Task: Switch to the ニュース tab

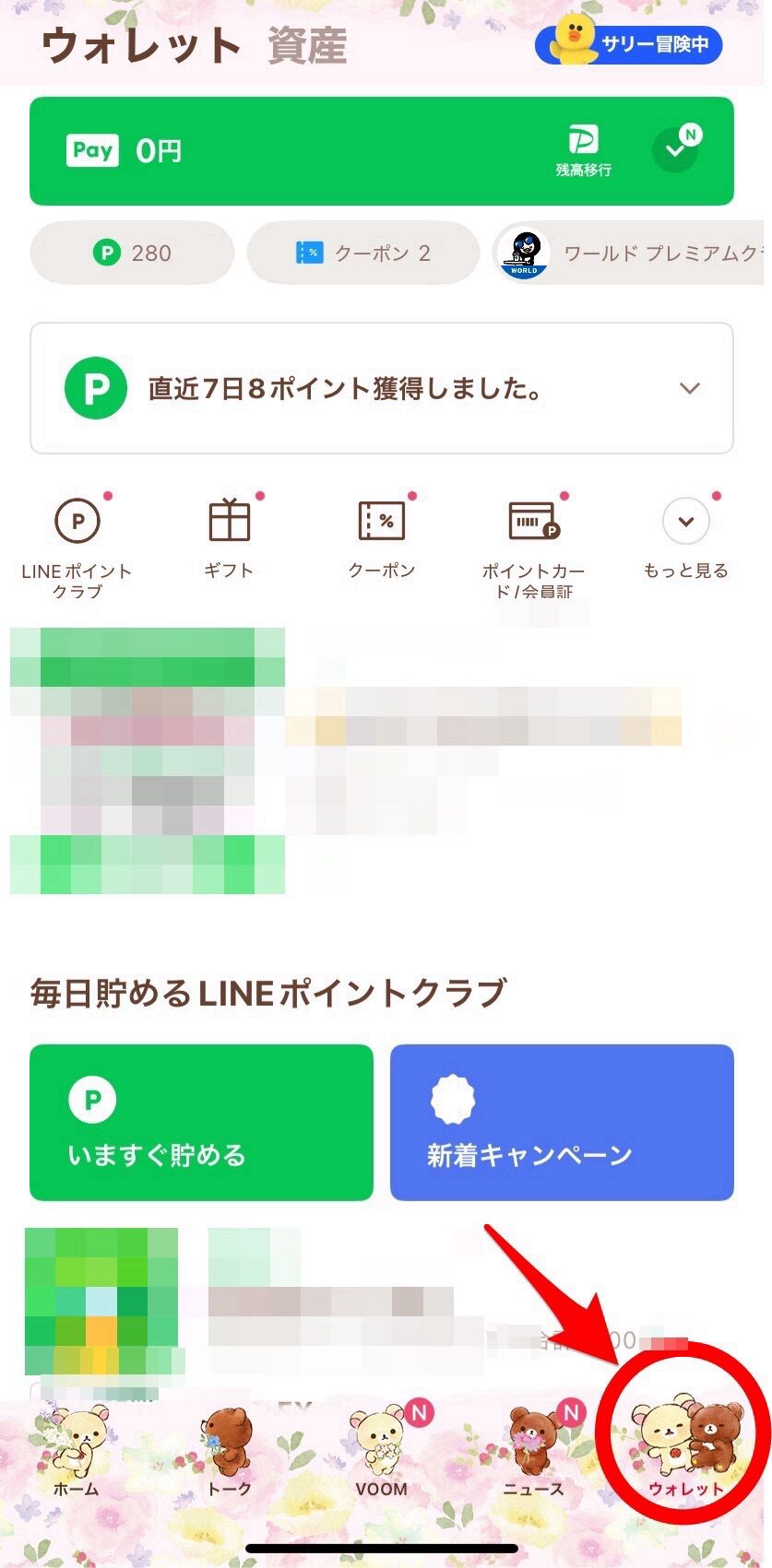Action: point(533,1451)
